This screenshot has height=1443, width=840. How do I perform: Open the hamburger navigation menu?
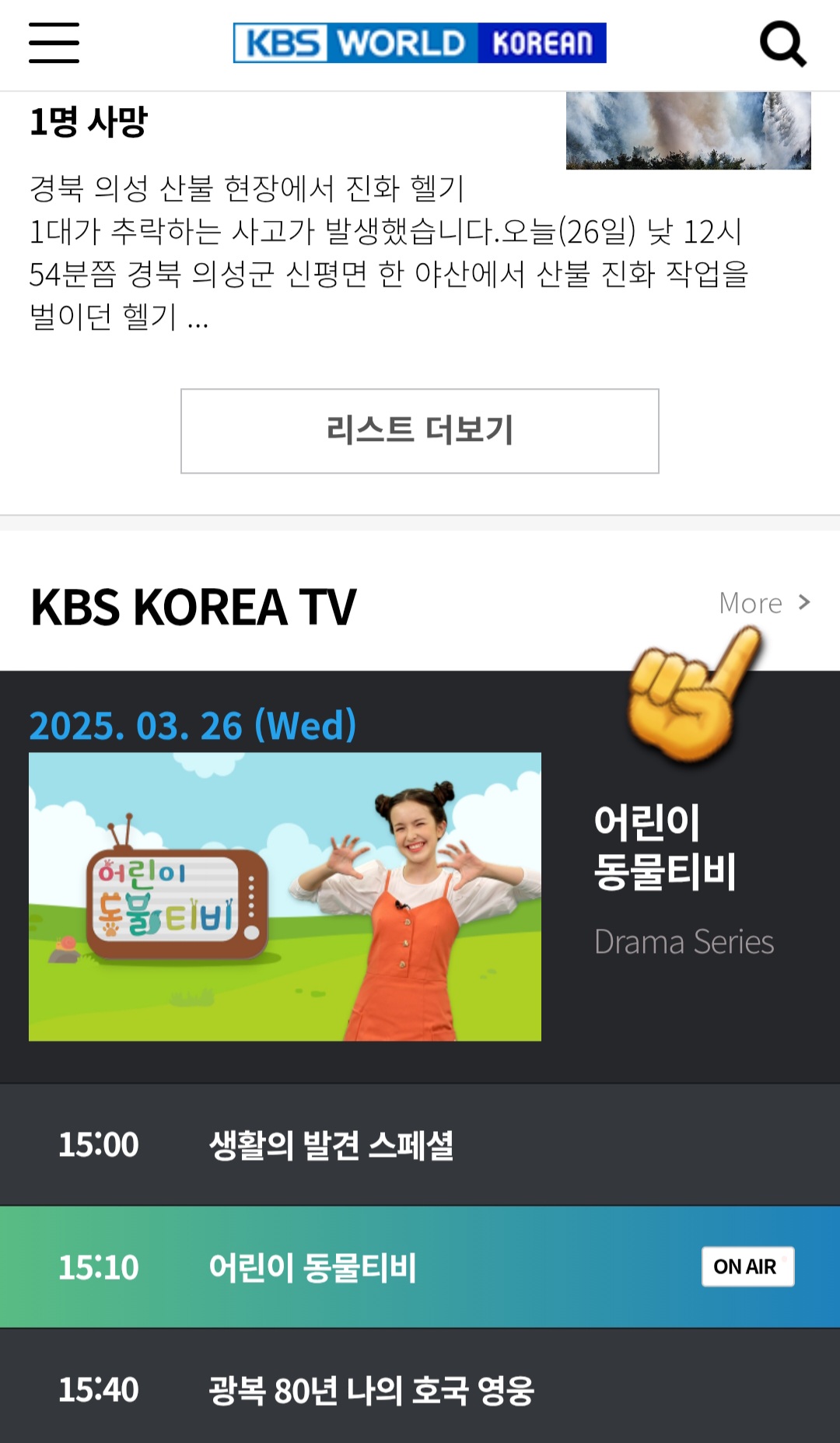(x=53, y=44)
